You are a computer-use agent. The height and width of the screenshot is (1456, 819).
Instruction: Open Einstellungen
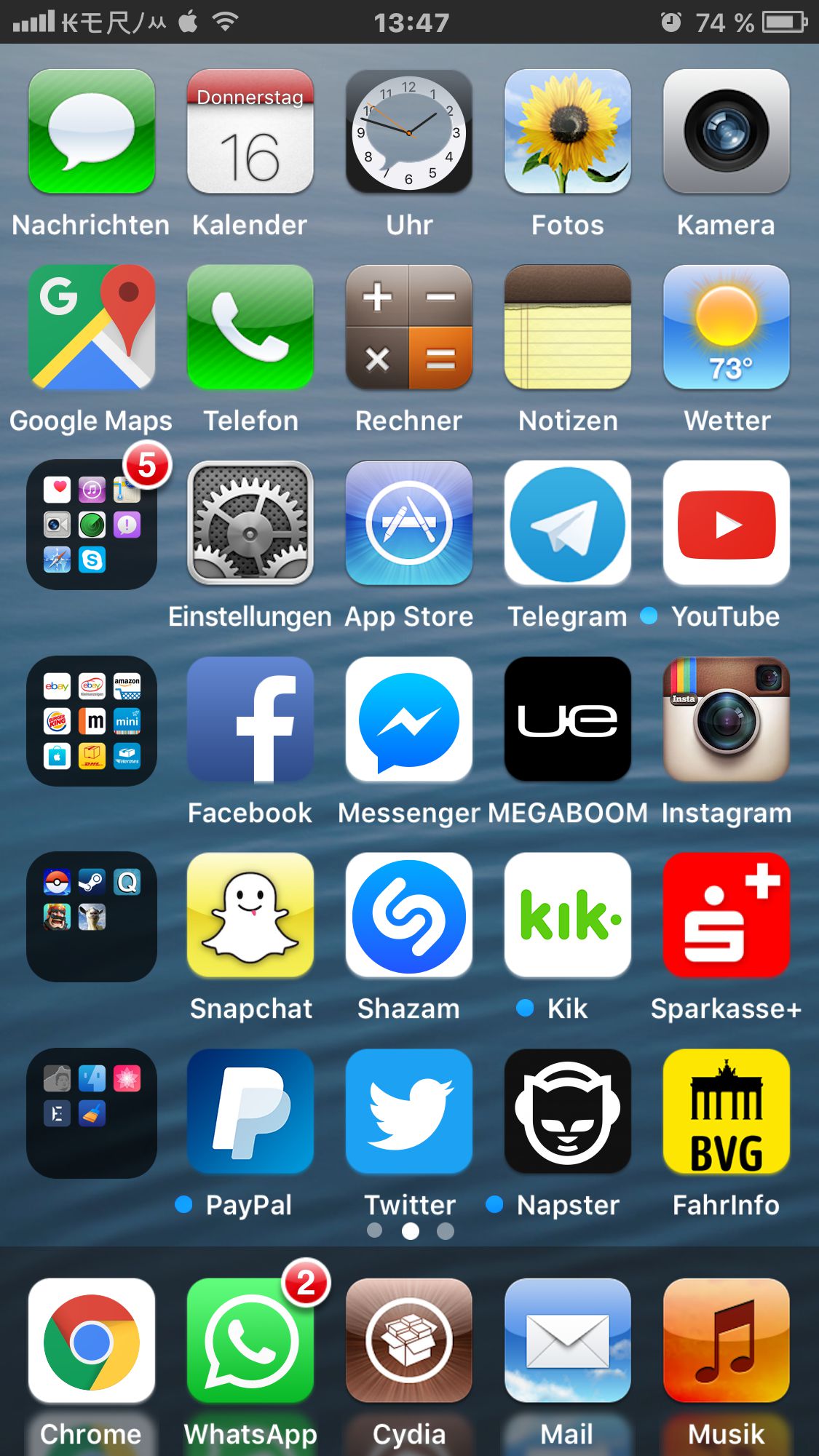pos(250,523)
